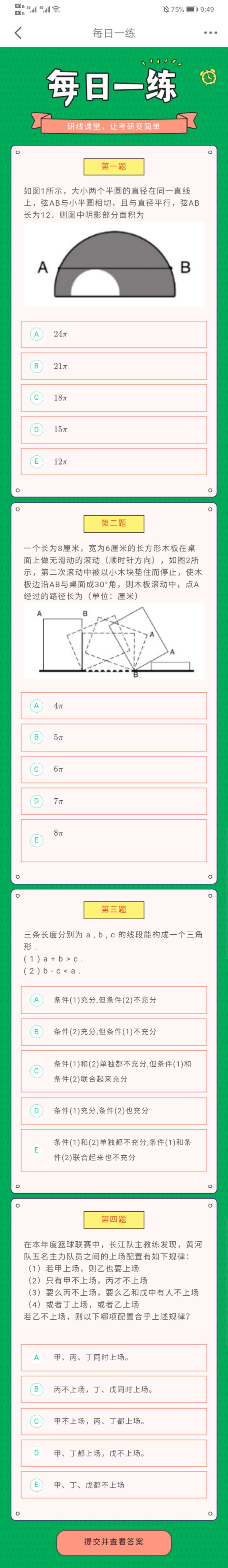Choose 甲、丁、戊都不上场 answer
The height and width of the screenshot is (1568, 228).
[x=114, y=1485]
